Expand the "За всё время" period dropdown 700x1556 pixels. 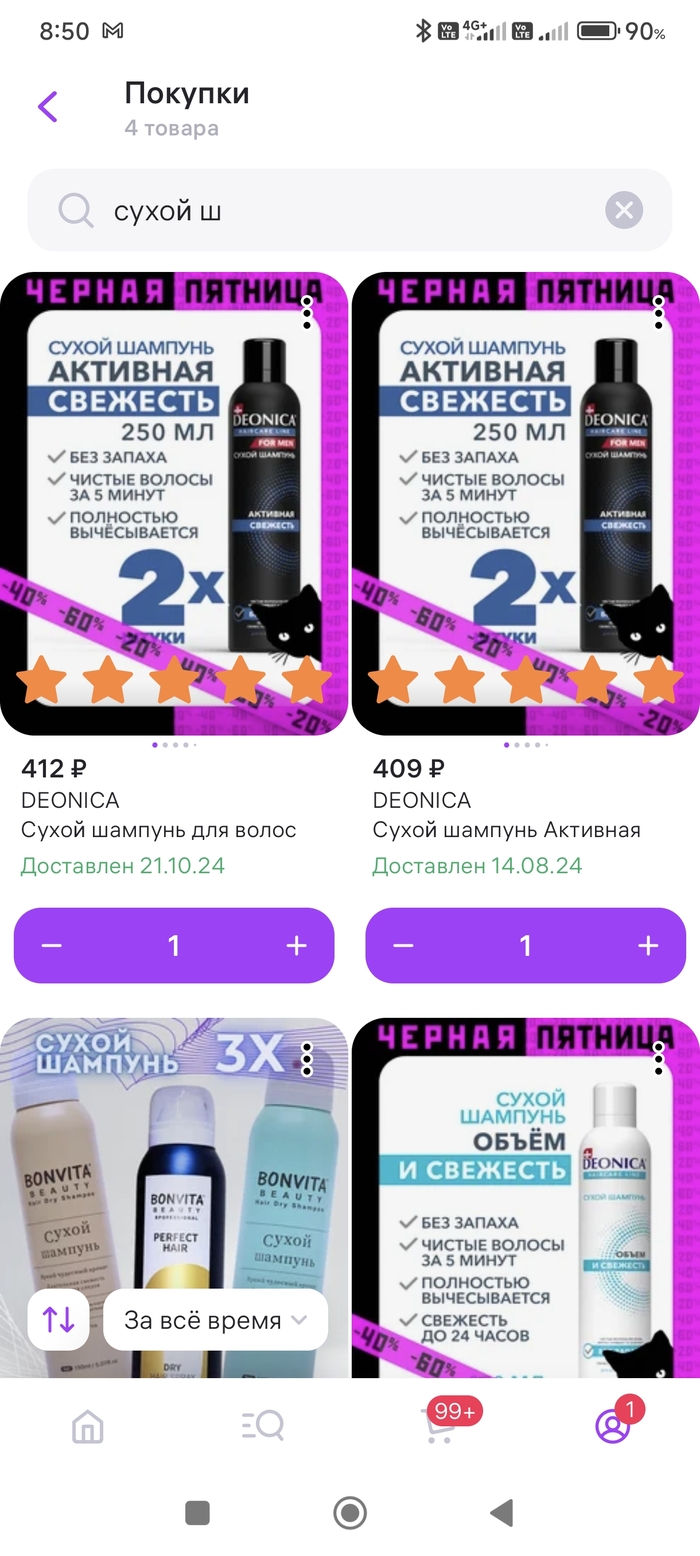215,1320
